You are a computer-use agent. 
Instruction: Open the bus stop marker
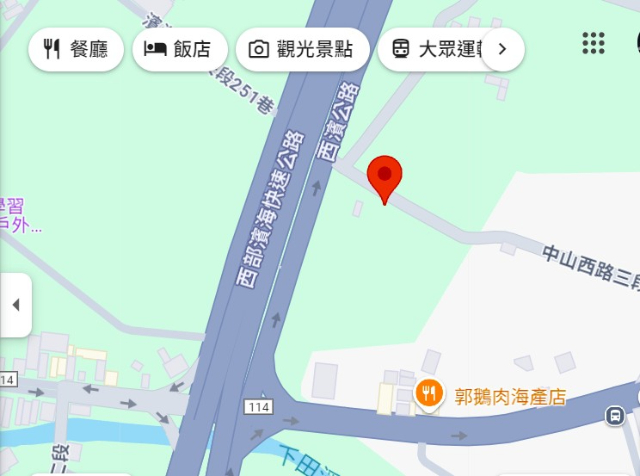point(615,414)
